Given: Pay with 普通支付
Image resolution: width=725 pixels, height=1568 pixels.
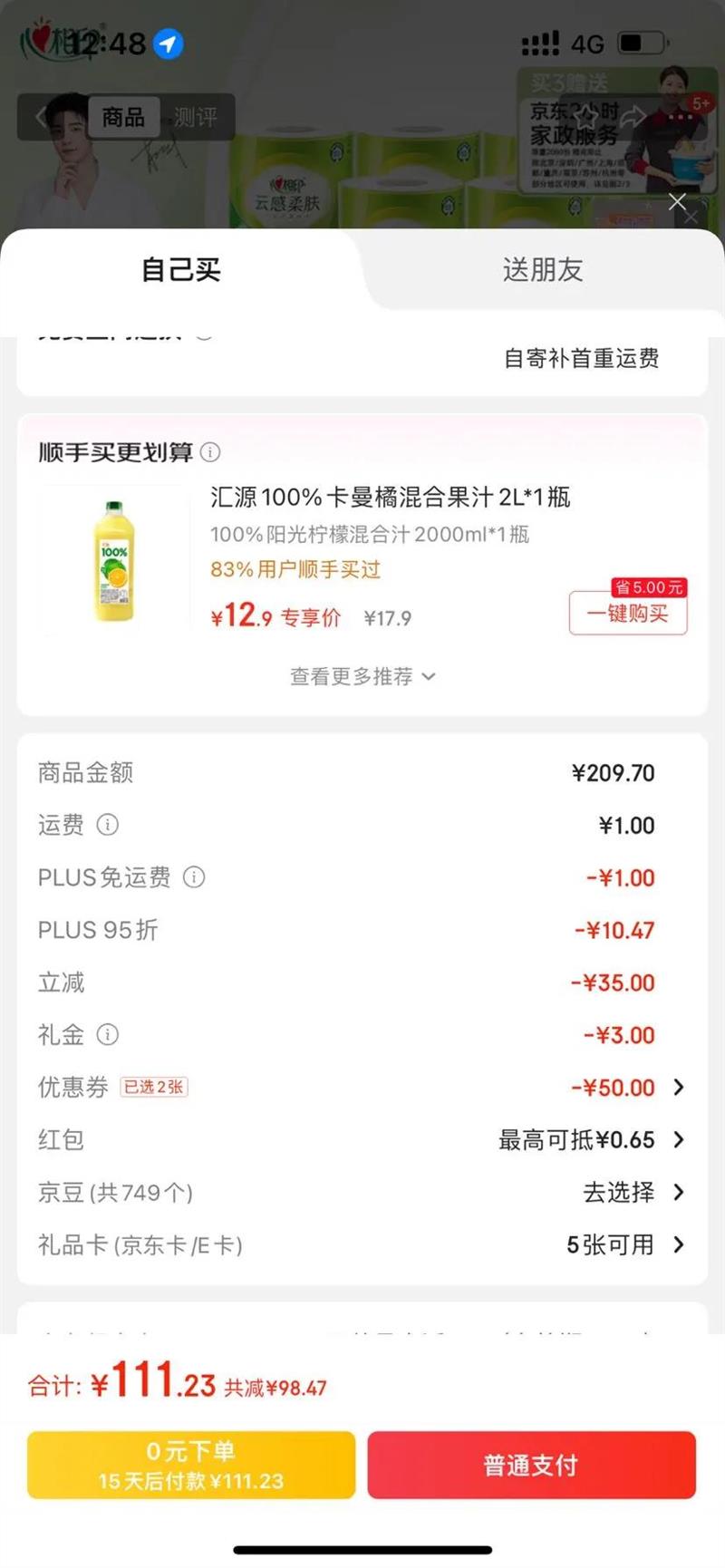Looking at the screenshot, I should pyautogui.click(x=531, y=1465).
